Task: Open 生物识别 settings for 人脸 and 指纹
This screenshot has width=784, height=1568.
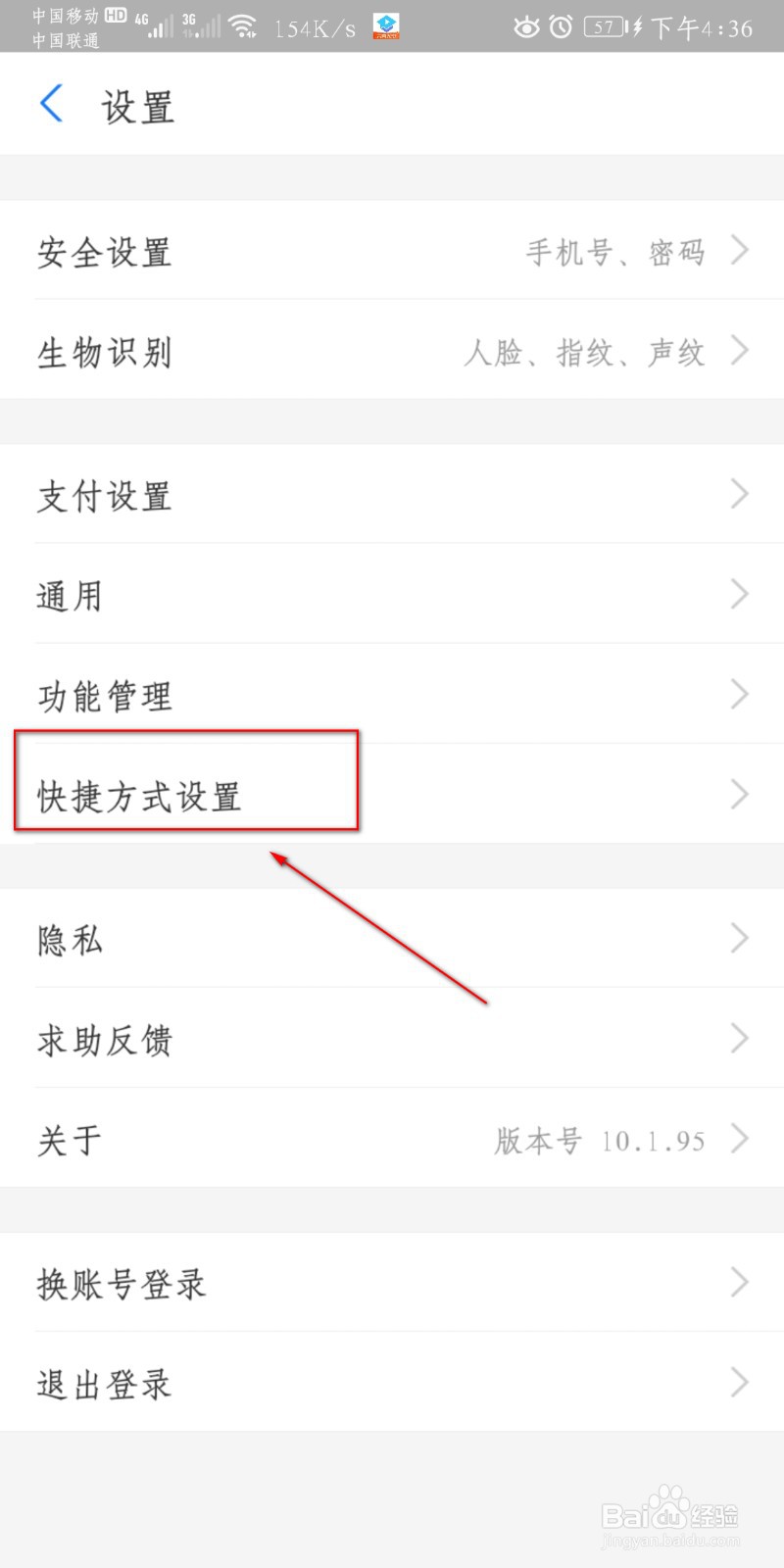Action: click(x=392, y=353)
